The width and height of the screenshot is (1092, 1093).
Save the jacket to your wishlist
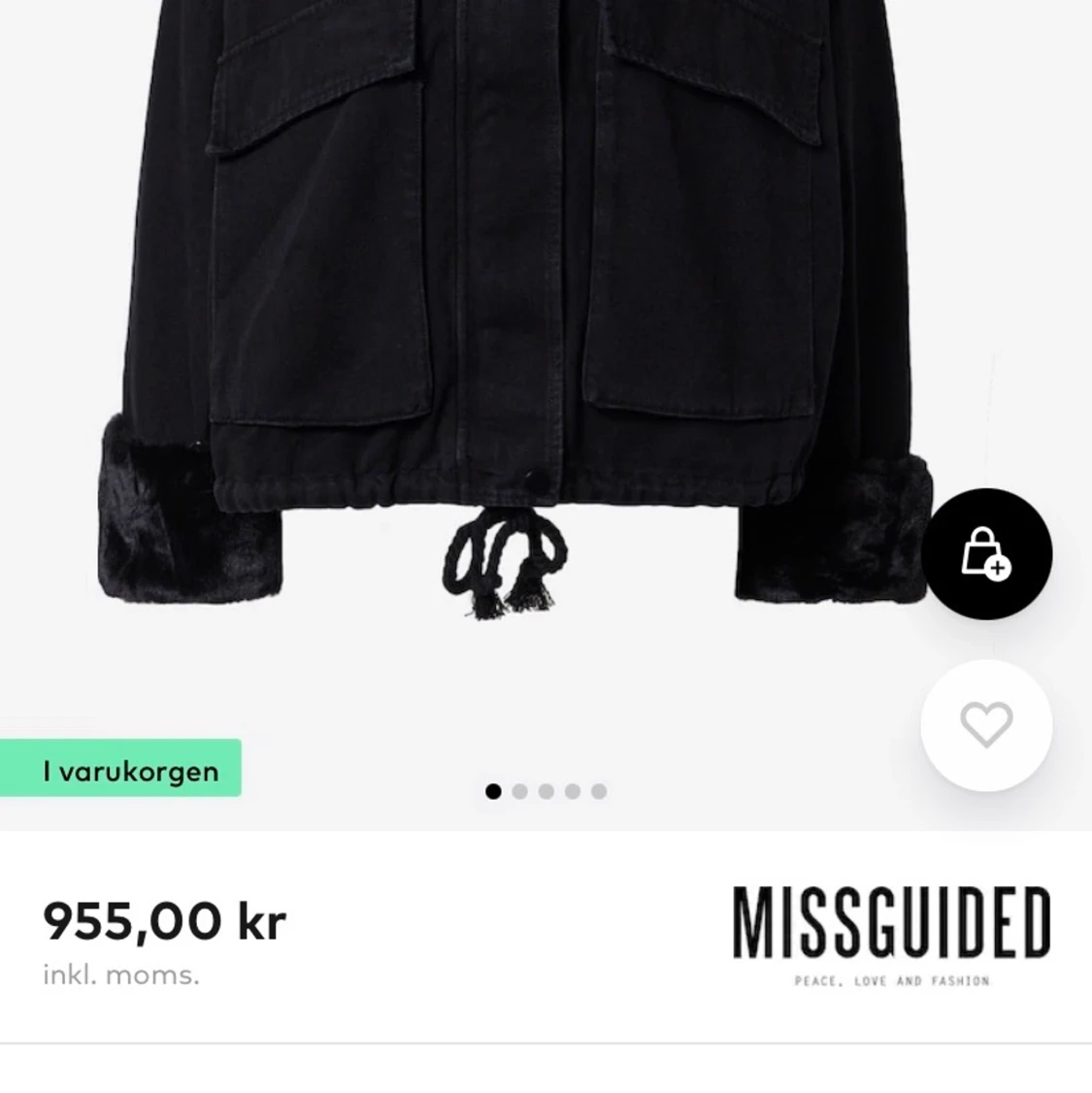point(986,725)
